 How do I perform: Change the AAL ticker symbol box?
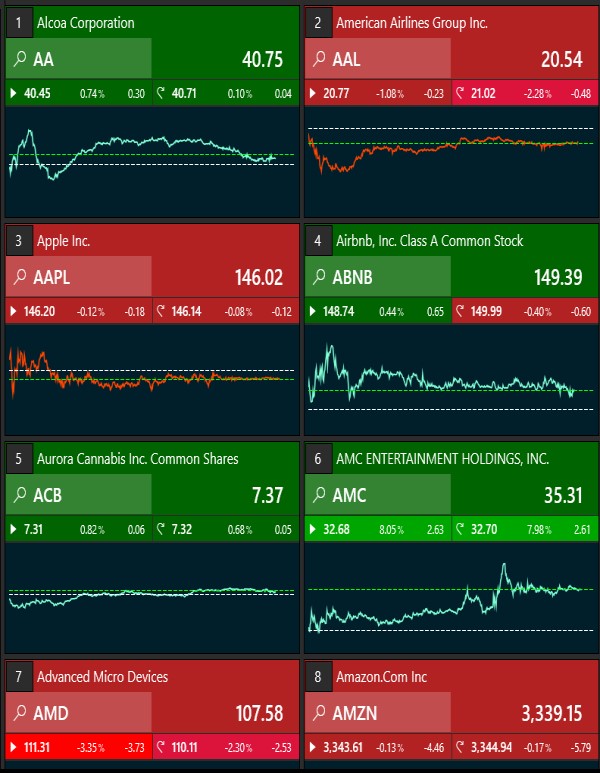377,59
